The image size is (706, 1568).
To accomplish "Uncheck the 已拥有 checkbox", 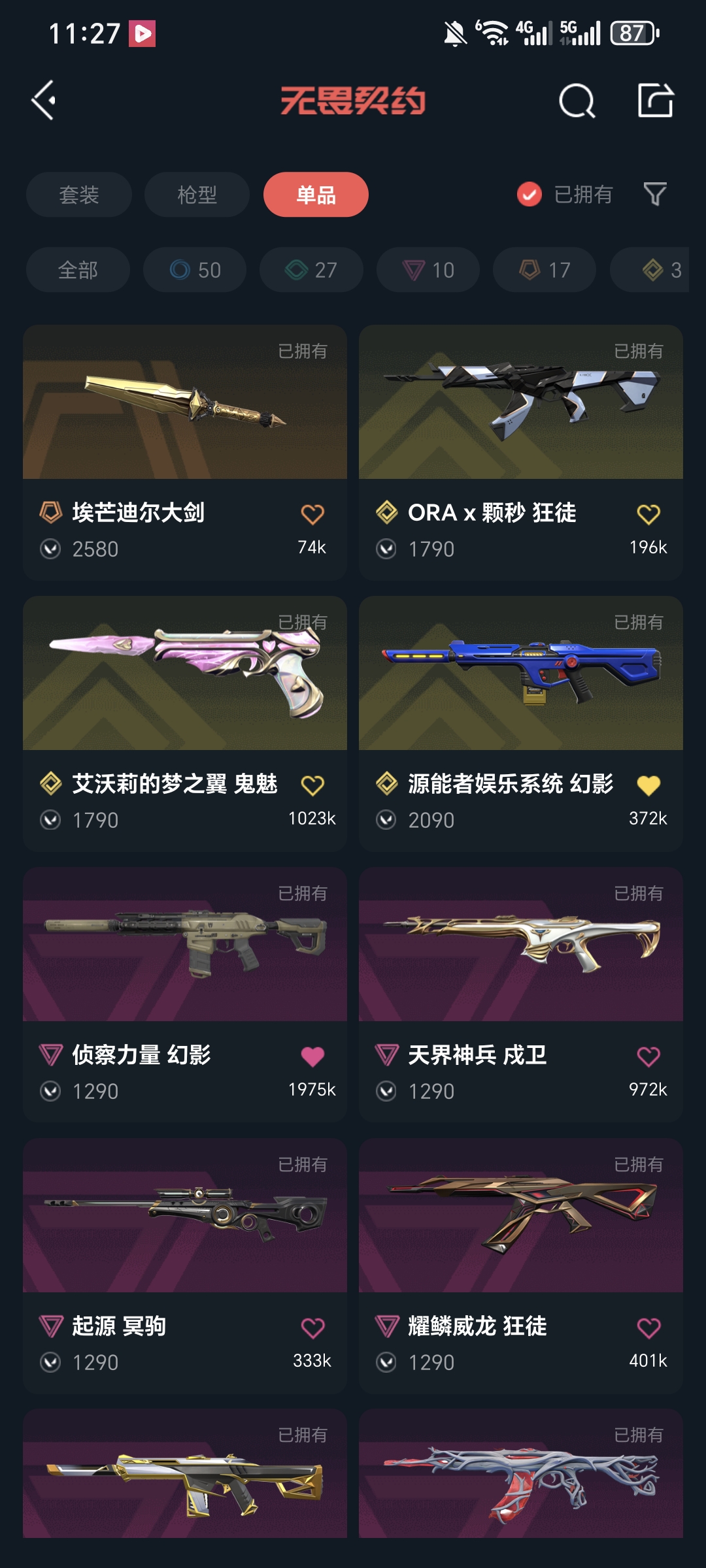I will point(529,194).
